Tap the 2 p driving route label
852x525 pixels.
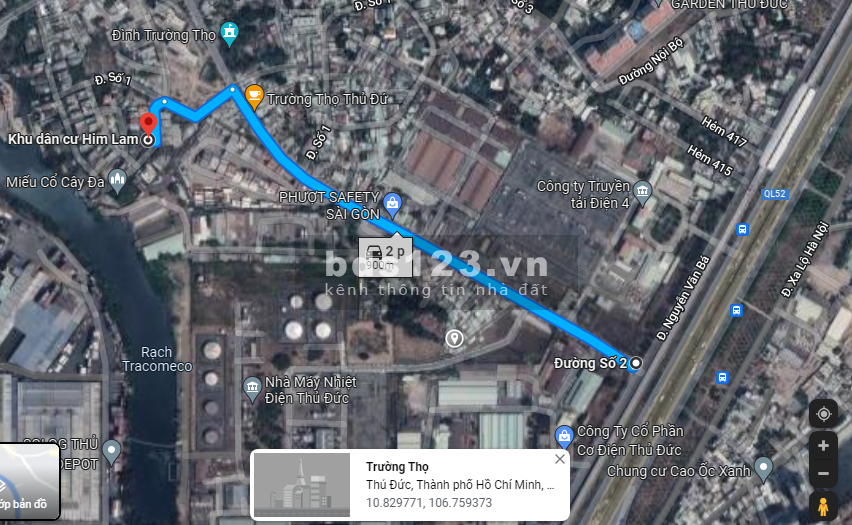tap(384, 255)
